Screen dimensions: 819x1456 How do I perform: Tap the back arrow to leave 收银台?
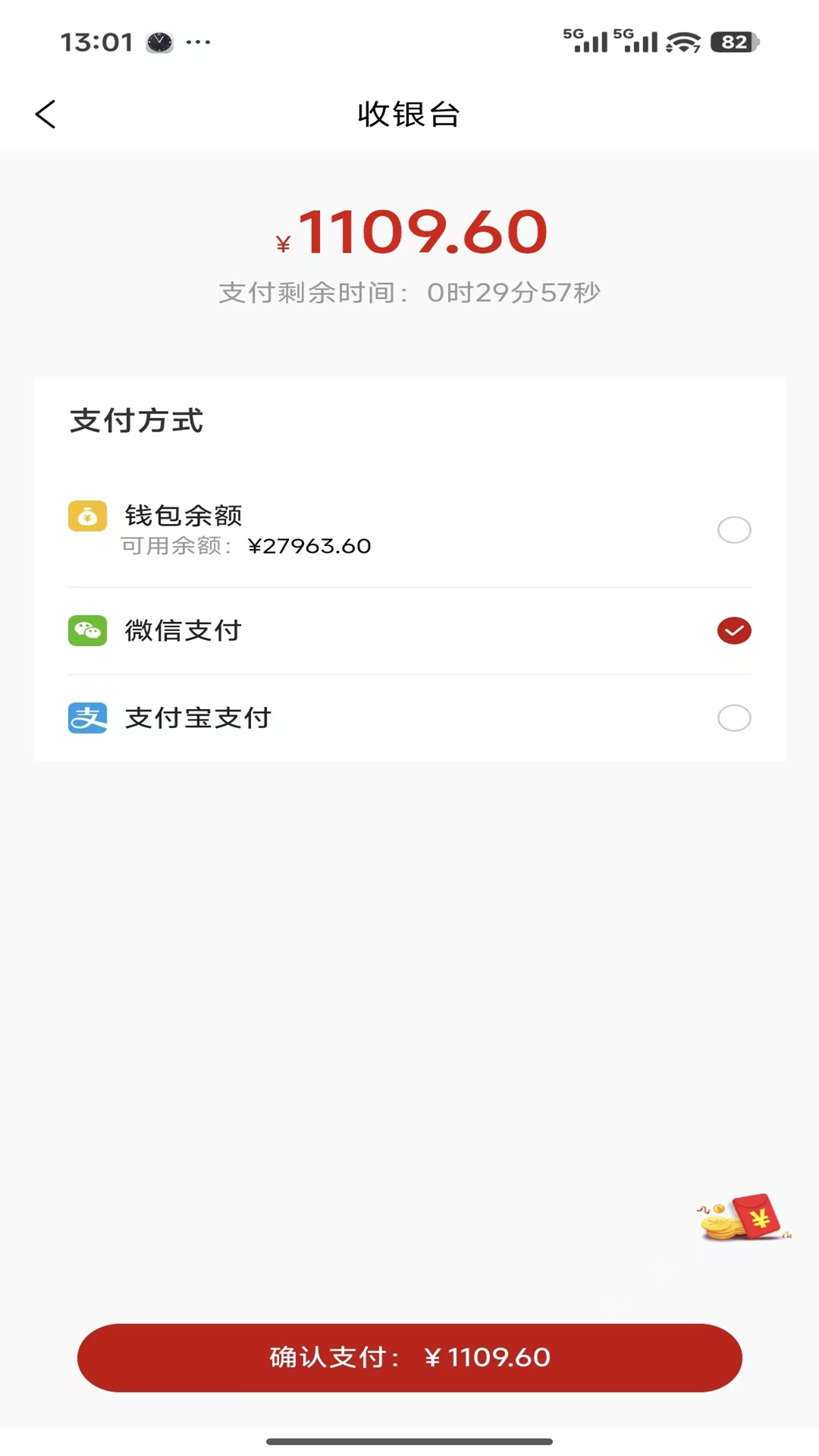[x=45, y=114]
